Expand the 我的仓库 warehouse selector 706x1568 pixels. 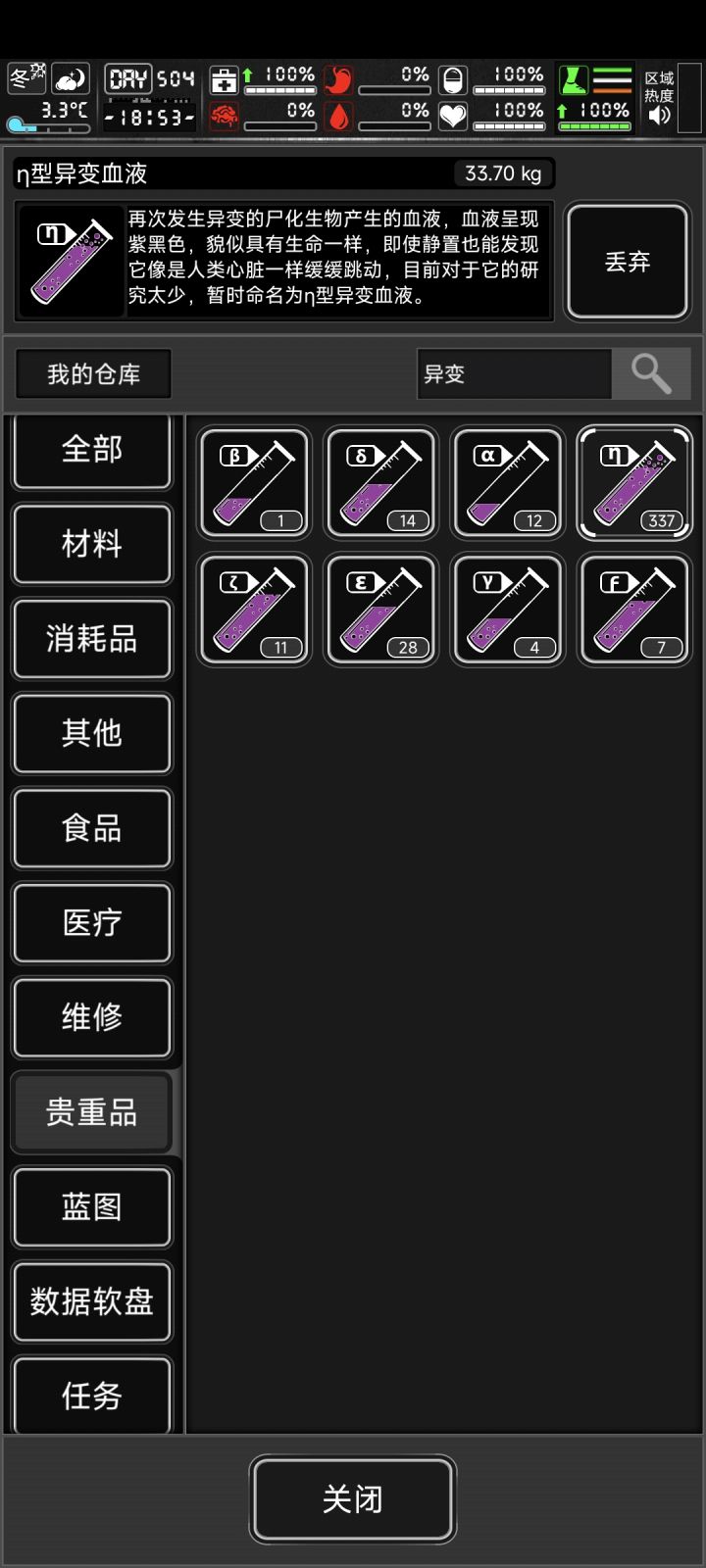tap(93, 373)
